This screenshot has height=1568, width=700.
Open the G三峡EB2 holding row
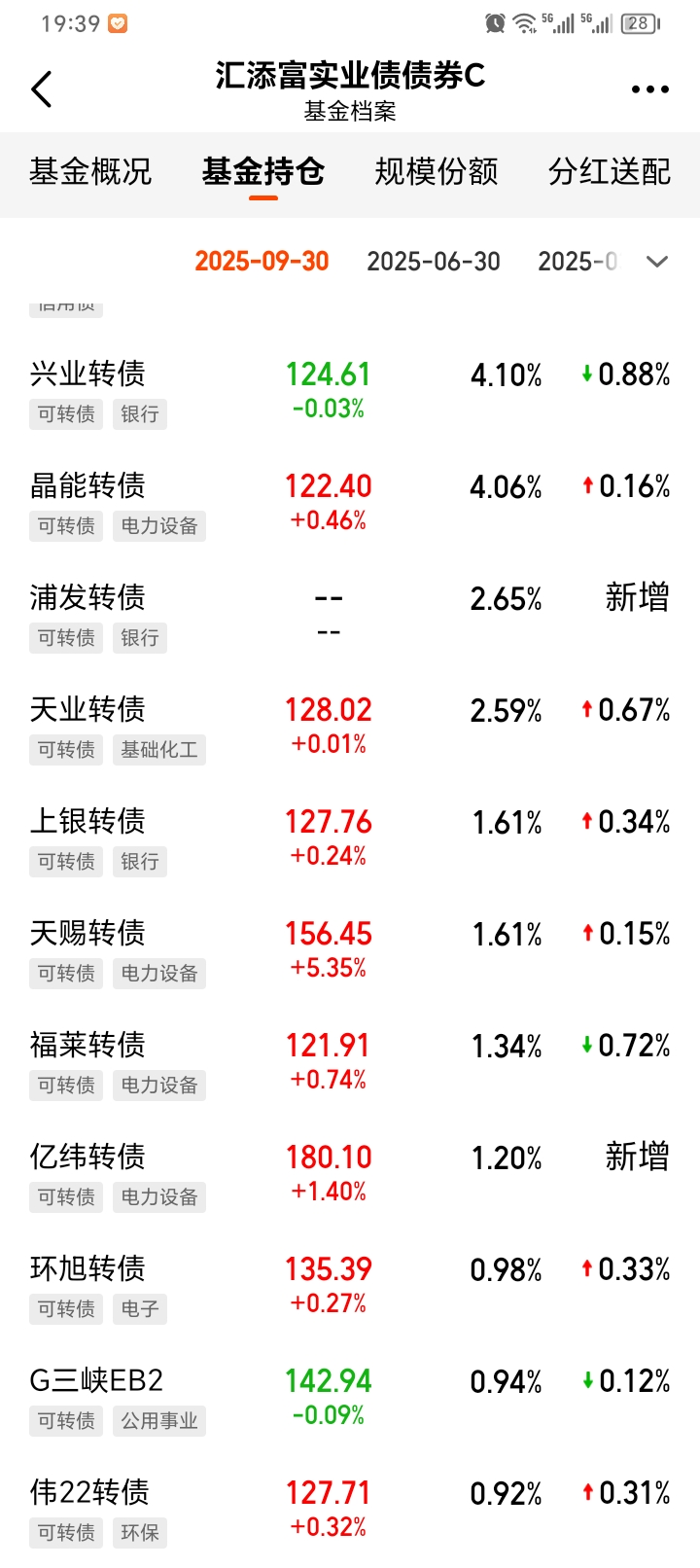pos(350,1399)
